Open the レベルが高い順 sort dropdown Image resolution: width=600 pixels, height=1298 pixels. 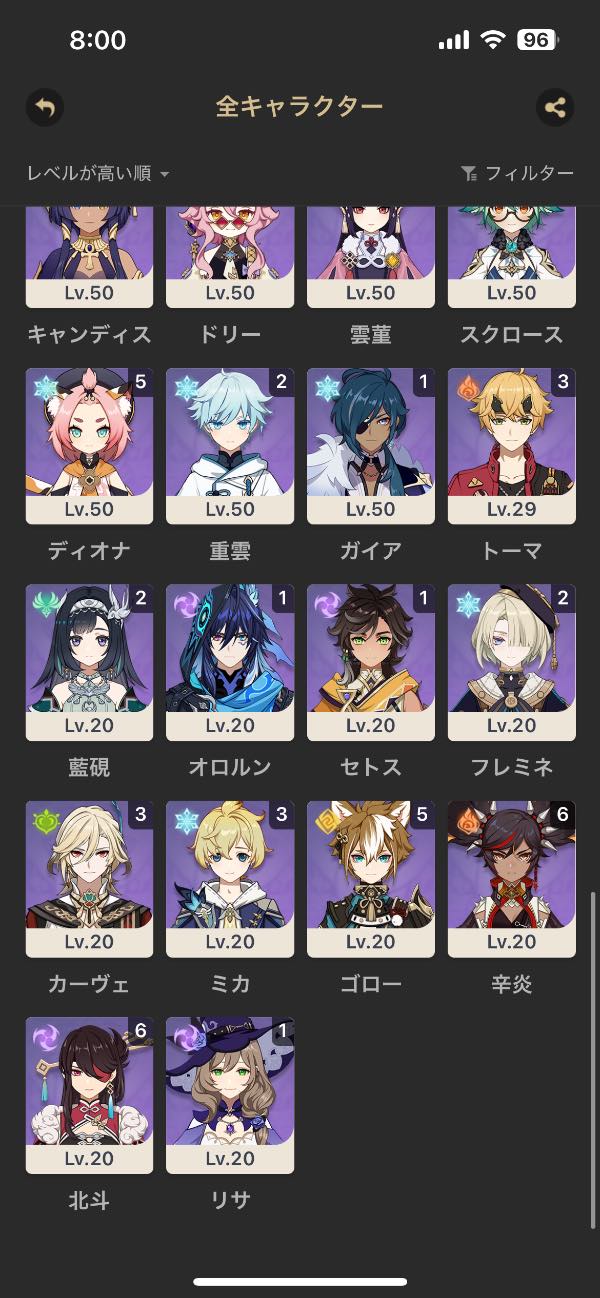coord(98,174)
